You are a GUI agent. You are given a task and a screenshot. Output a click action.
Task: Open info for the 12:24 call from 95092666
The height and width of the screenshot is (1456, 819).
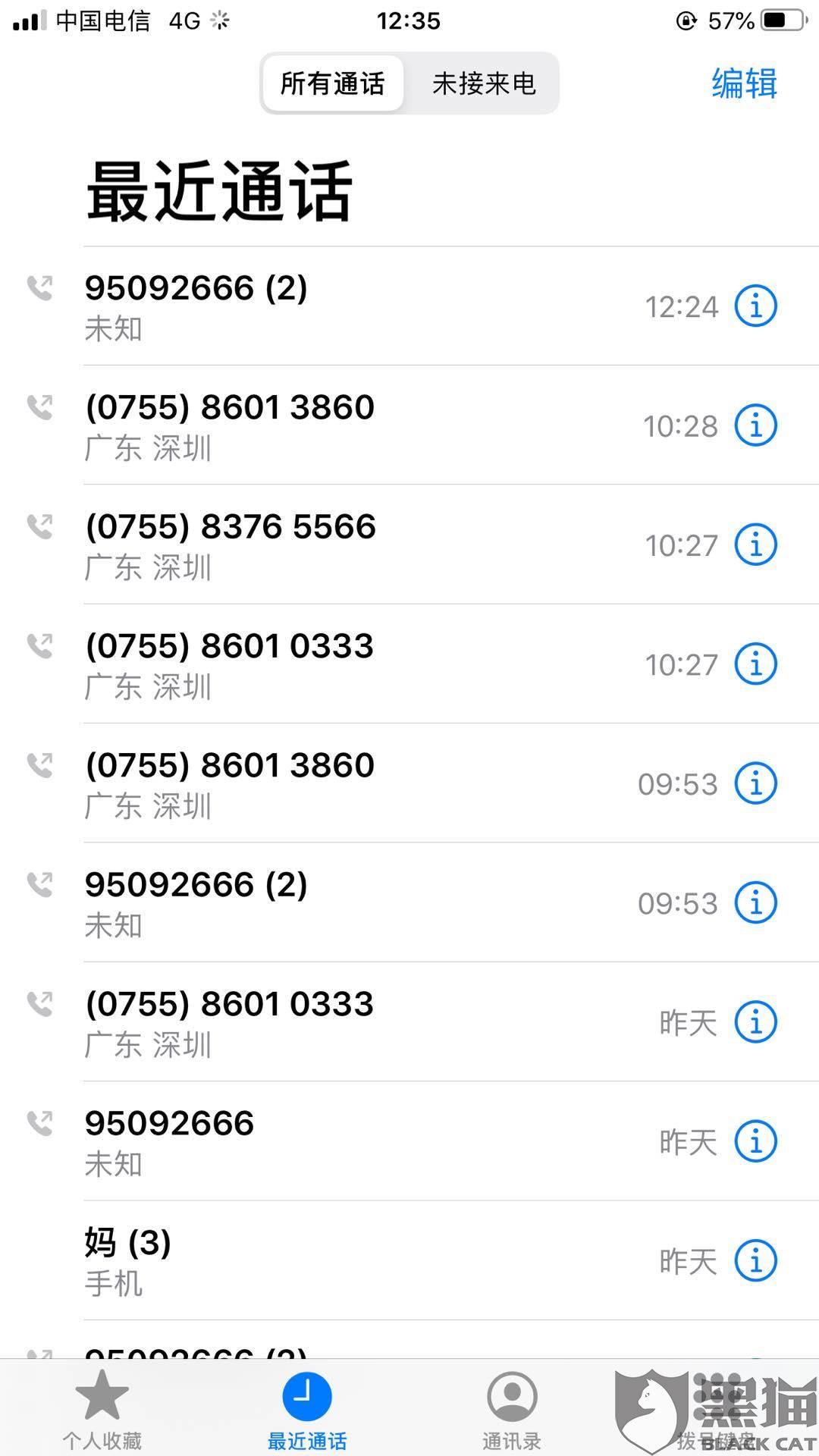pos(755,306)
